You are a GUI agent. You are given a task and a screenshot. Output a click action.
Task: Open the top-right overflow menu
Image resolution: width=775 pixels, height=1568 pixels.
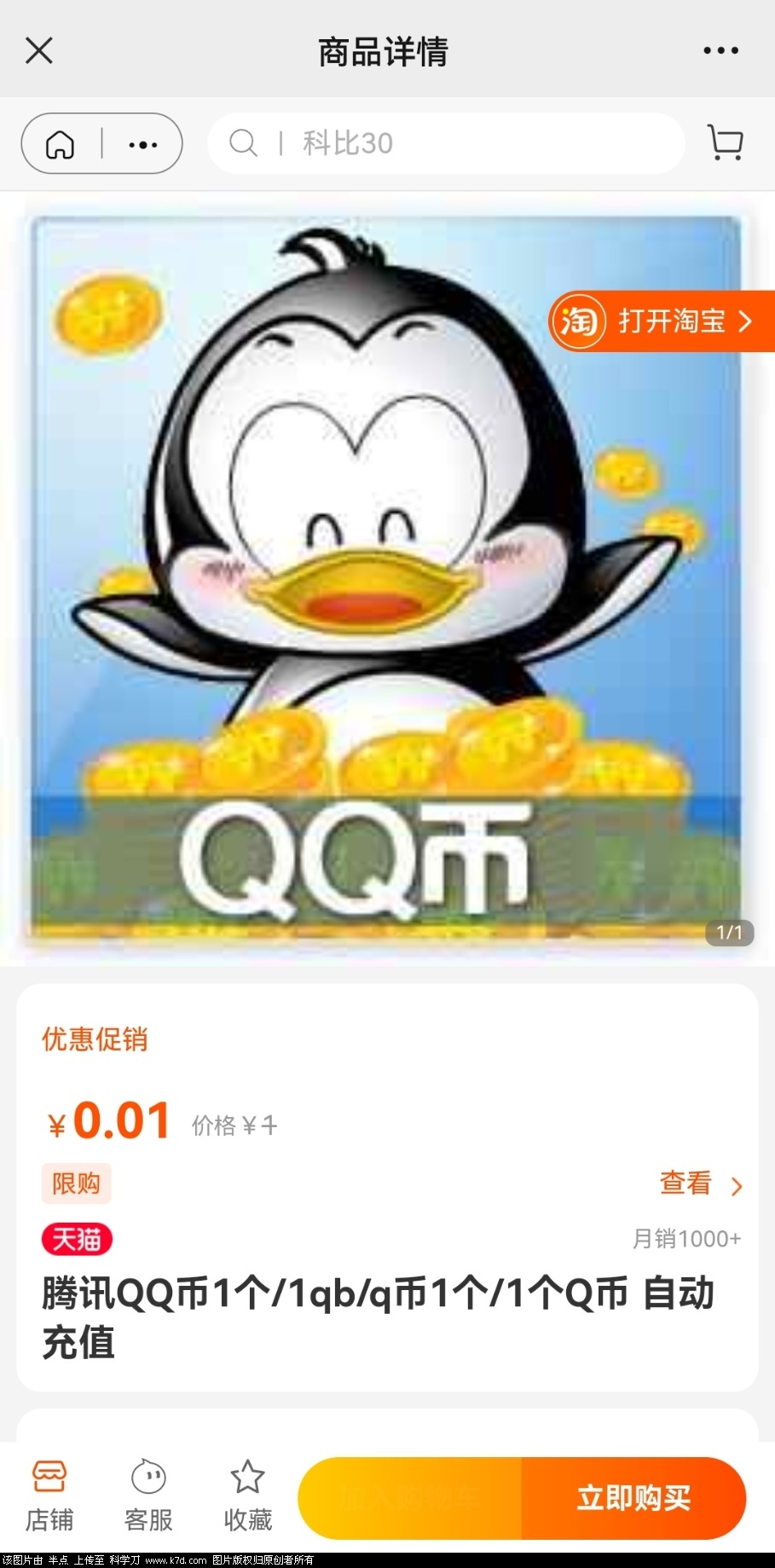(720, 50)
